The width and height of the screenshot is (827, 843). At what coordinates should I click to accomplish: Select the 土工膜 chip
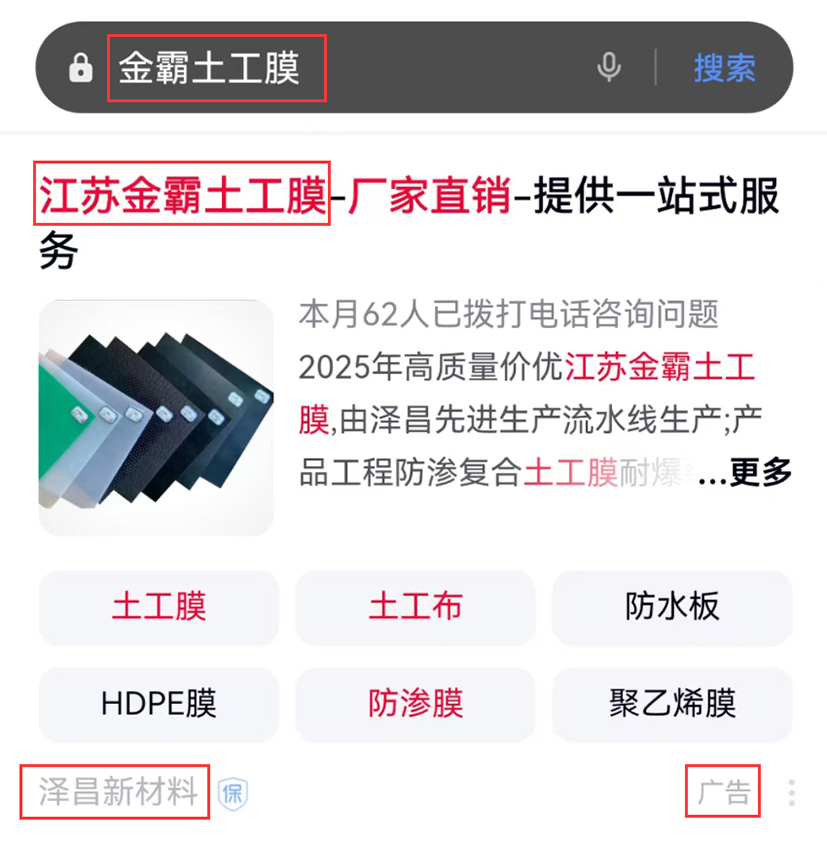click(158, 607)
